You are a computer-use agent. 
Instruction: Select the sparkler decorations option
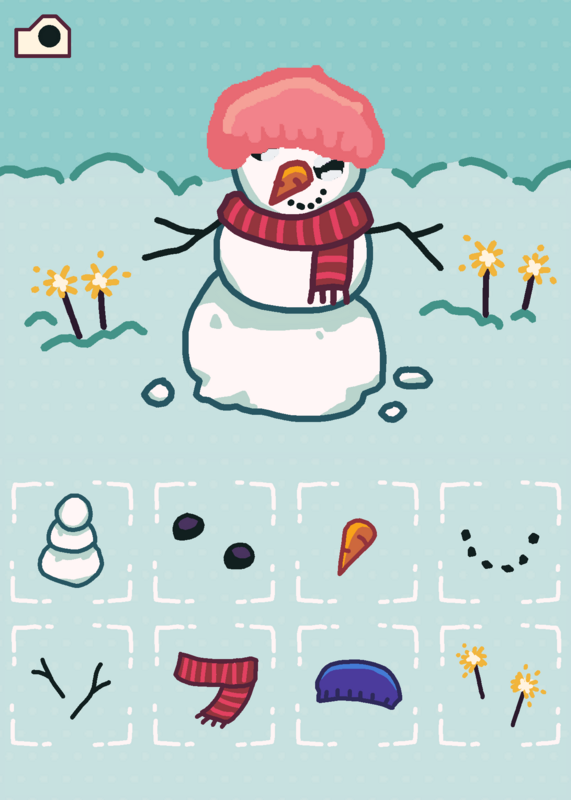[x=500, y=685]
